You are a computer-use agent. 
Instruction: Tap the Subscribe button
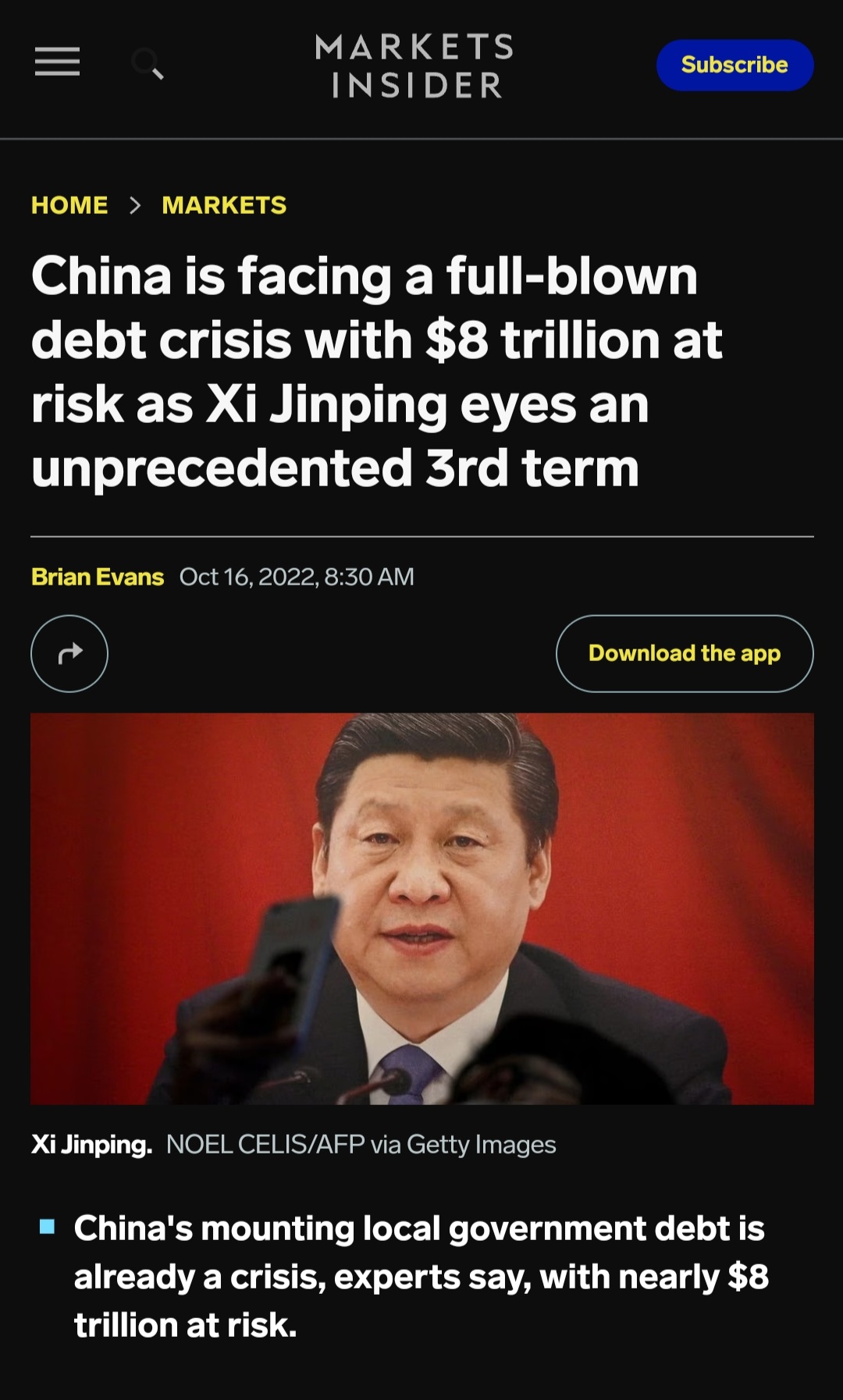(x=735, y=65)
